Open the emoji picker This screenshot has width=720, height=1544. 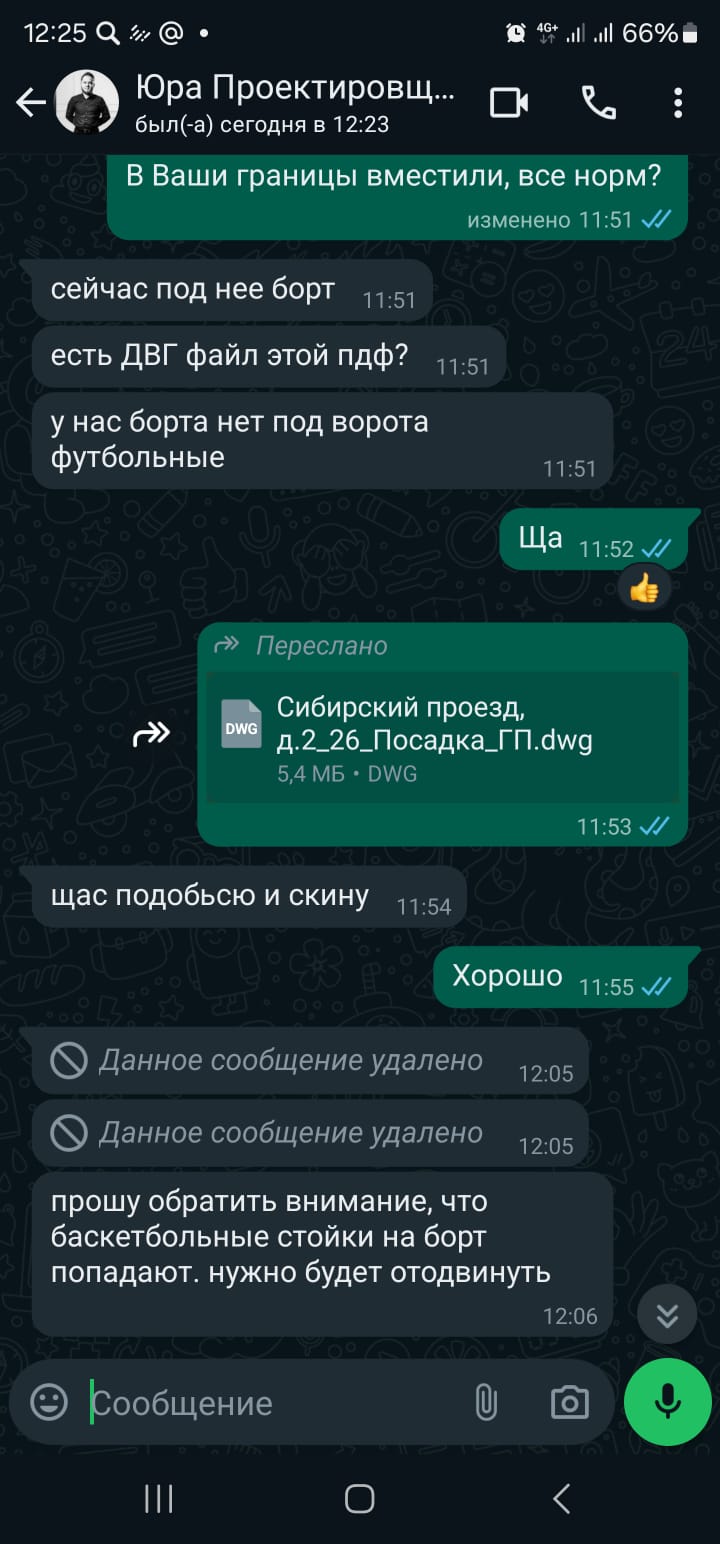pyautogui.click(x=49, y=1402)
